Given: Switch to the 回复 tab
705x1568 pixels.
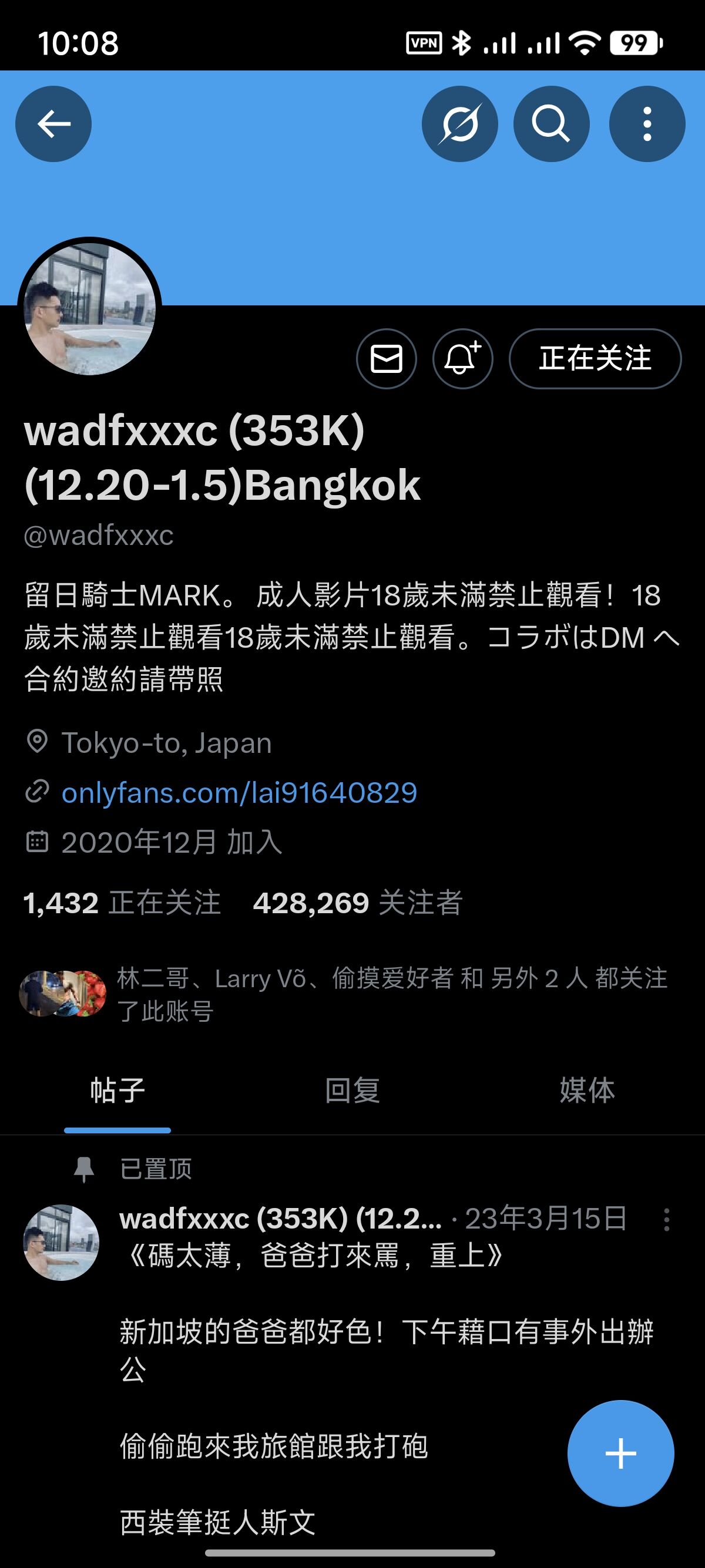Looking at the screenshot, I should (x=352, y=1090).
